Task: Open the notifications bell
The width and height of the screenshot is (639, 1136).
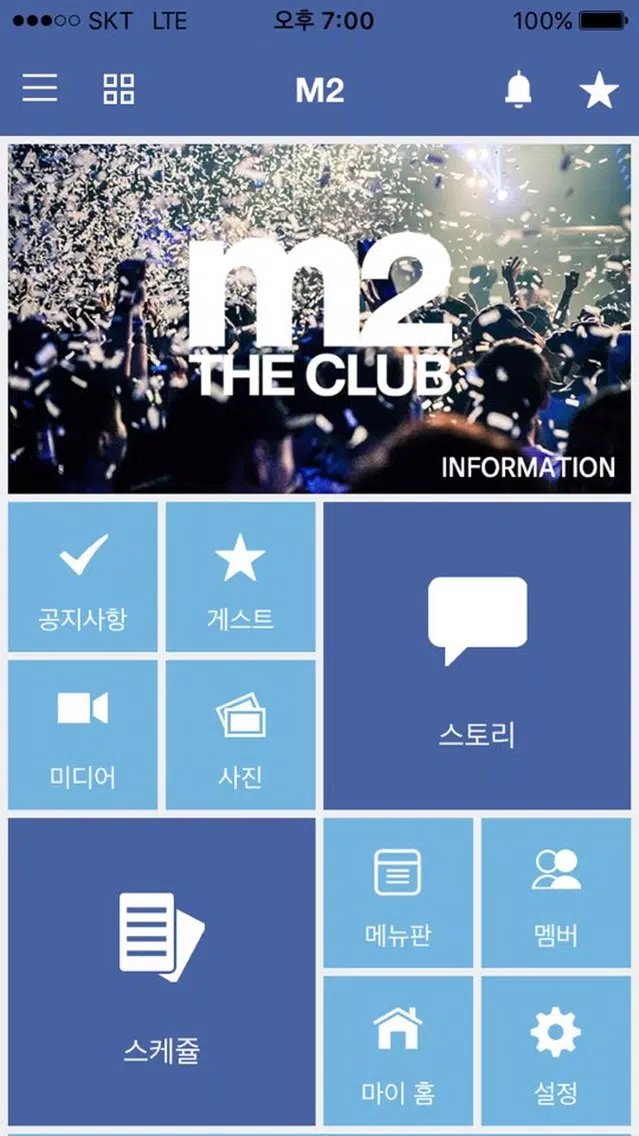Action: point(518,89)
